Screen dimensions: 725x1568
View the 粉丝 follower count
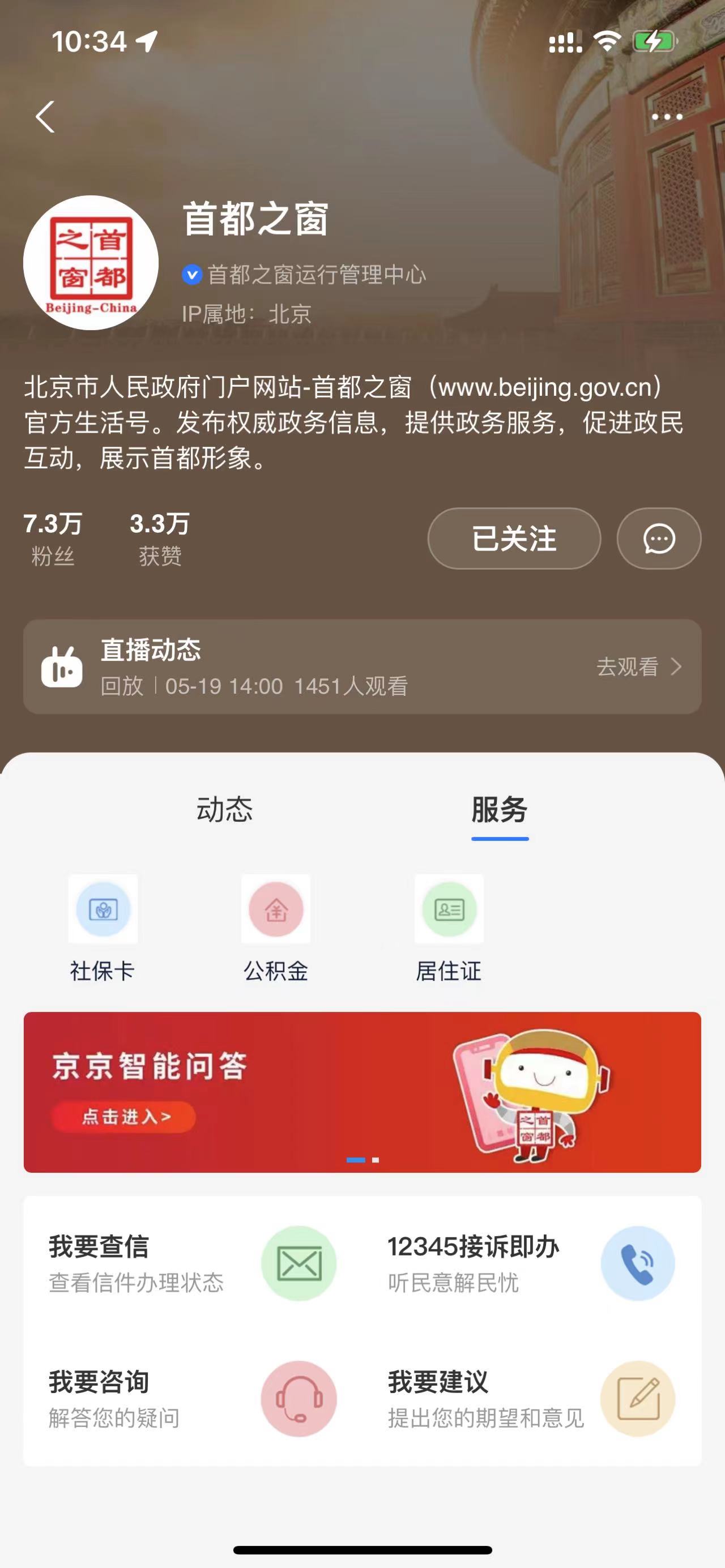coord(52,536)
